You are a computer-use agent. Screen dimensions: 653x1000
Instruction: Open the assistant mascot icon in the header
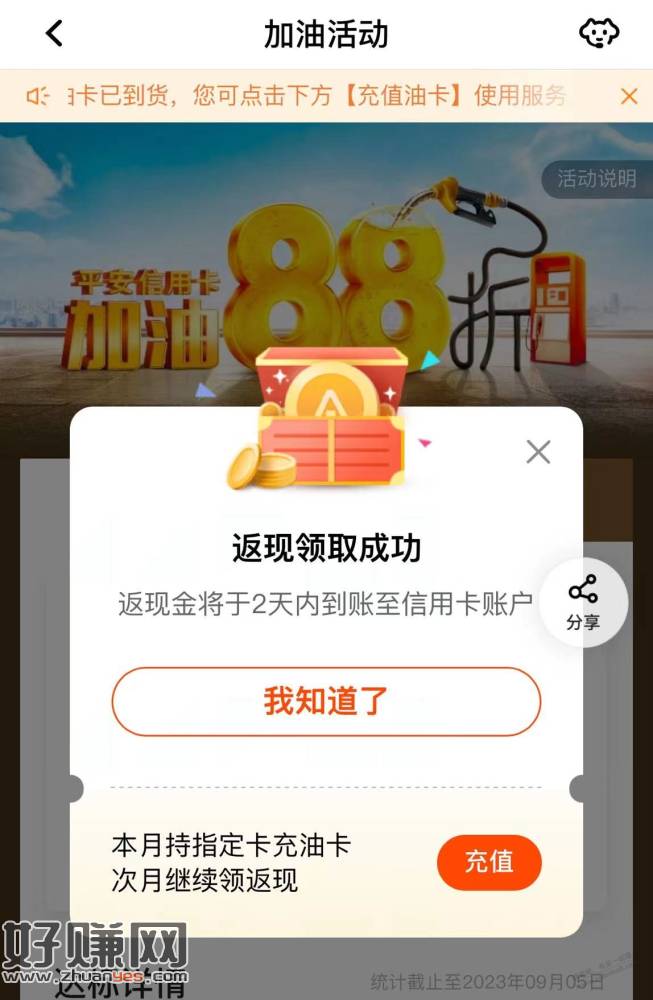click(599, 34)
